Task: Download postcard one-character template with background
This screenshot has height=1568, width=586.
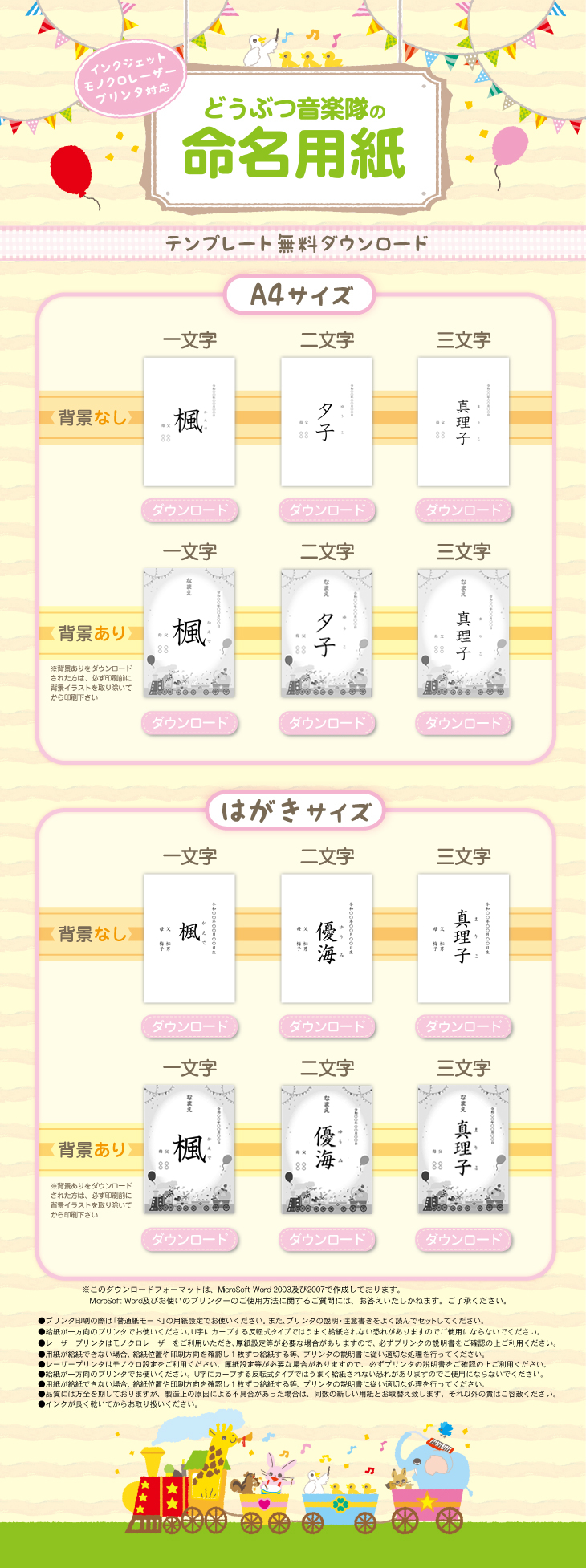Action: coord(189,1240)
